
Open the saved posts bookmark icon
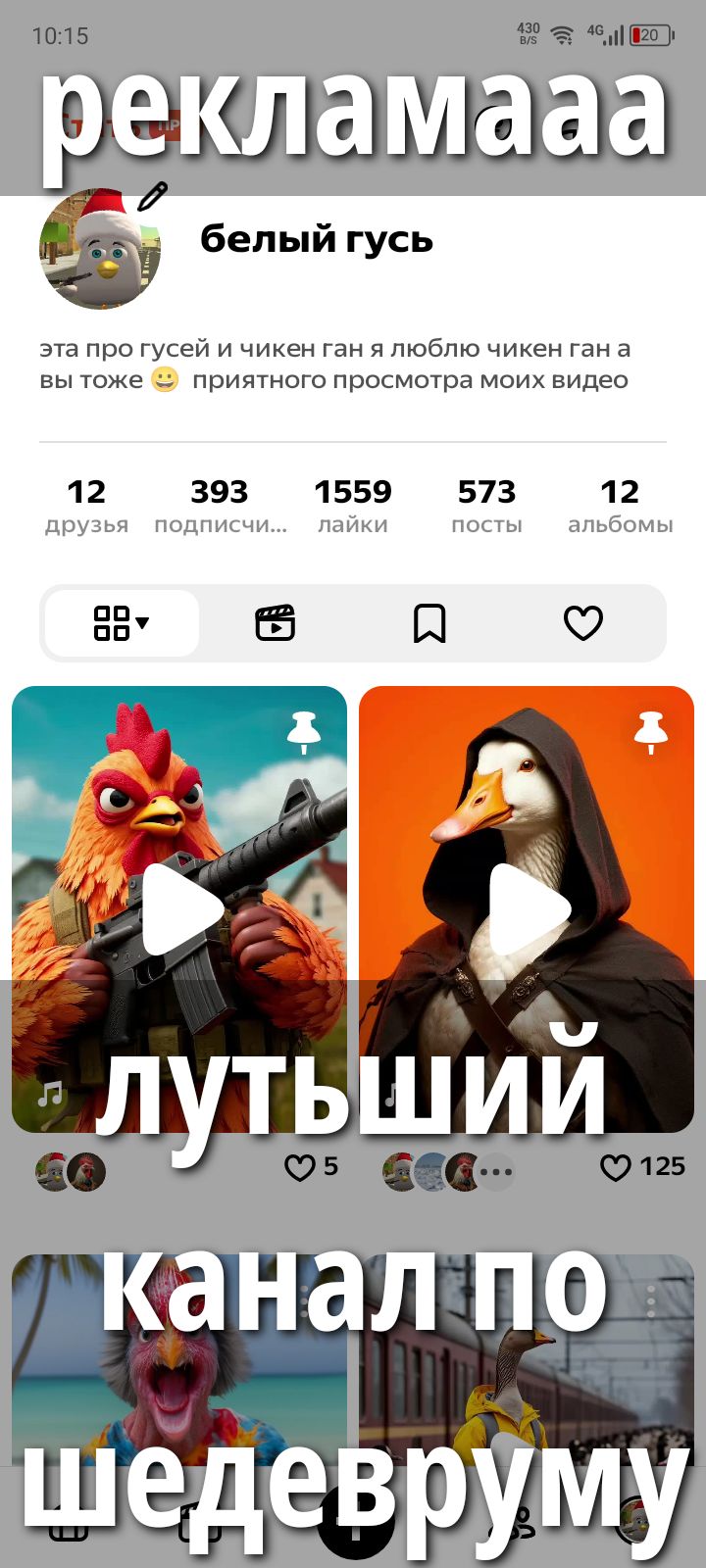point(429,622)
